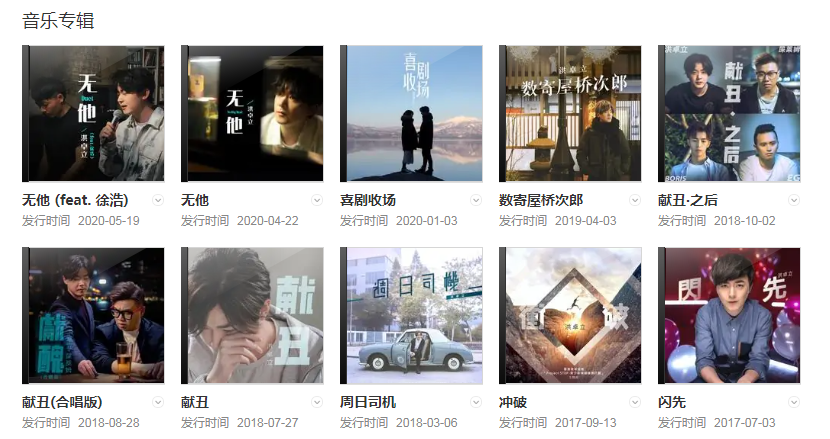Open the 周日司机 album cover
This screenshot has height=439, width=830.
pos(412,316)
